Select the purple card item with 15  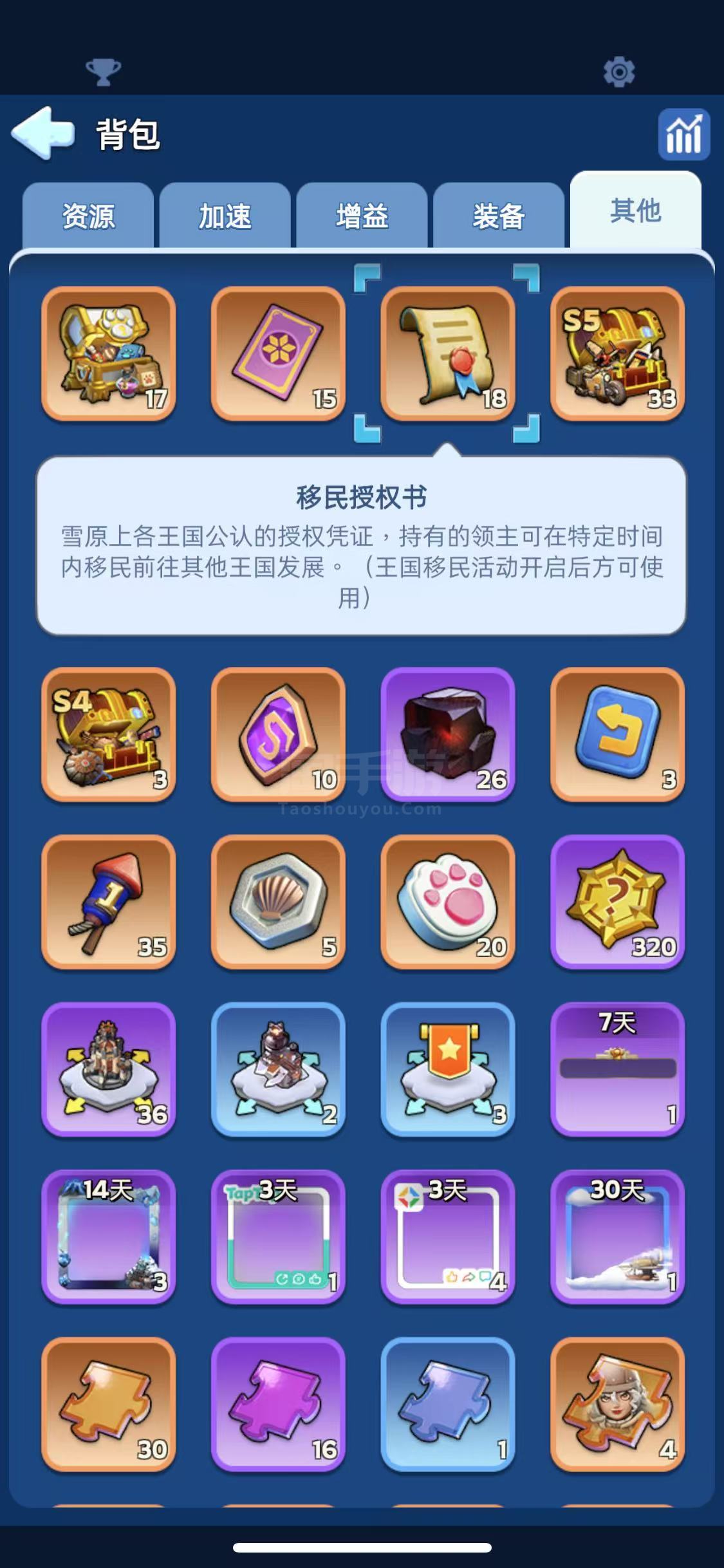[x=278, y=353]
